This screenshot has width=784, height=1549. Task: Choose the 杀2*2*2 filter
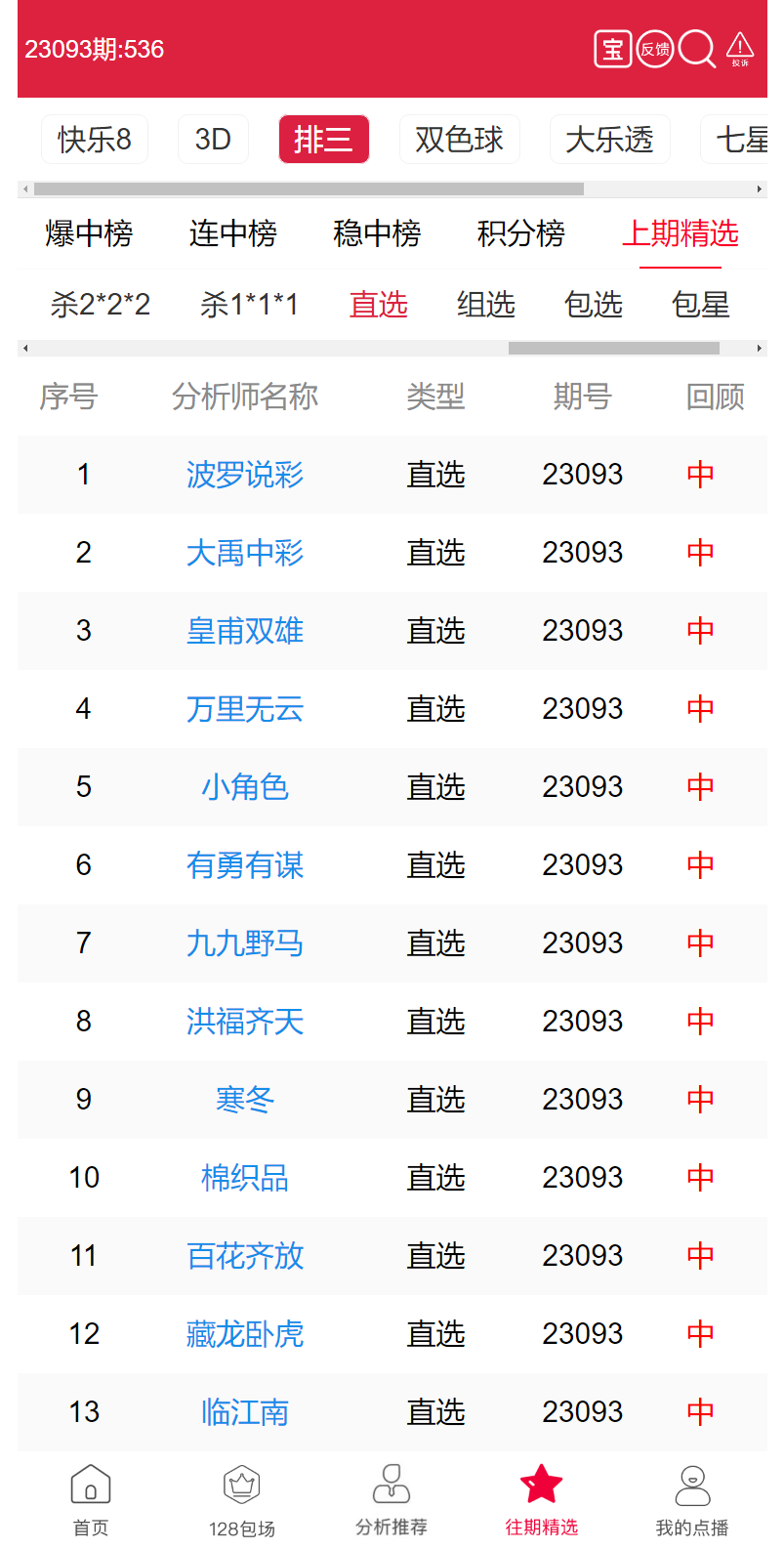[x=101, y=305]
